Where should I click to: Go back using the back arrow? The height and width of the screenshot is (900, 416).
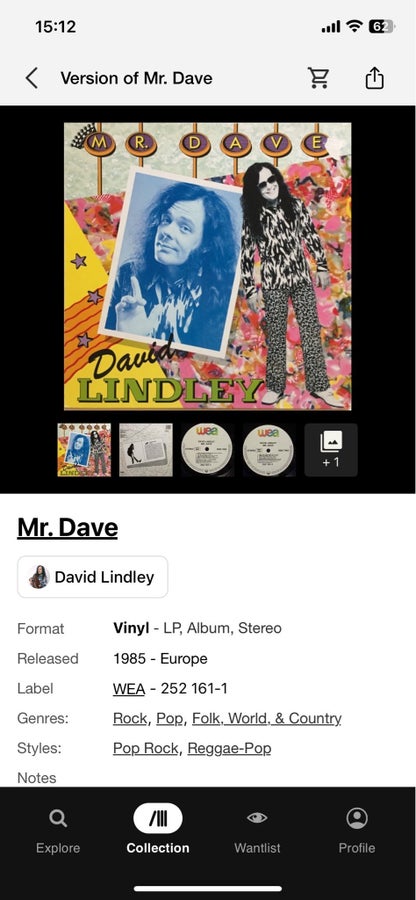click(x=32, y=78)
